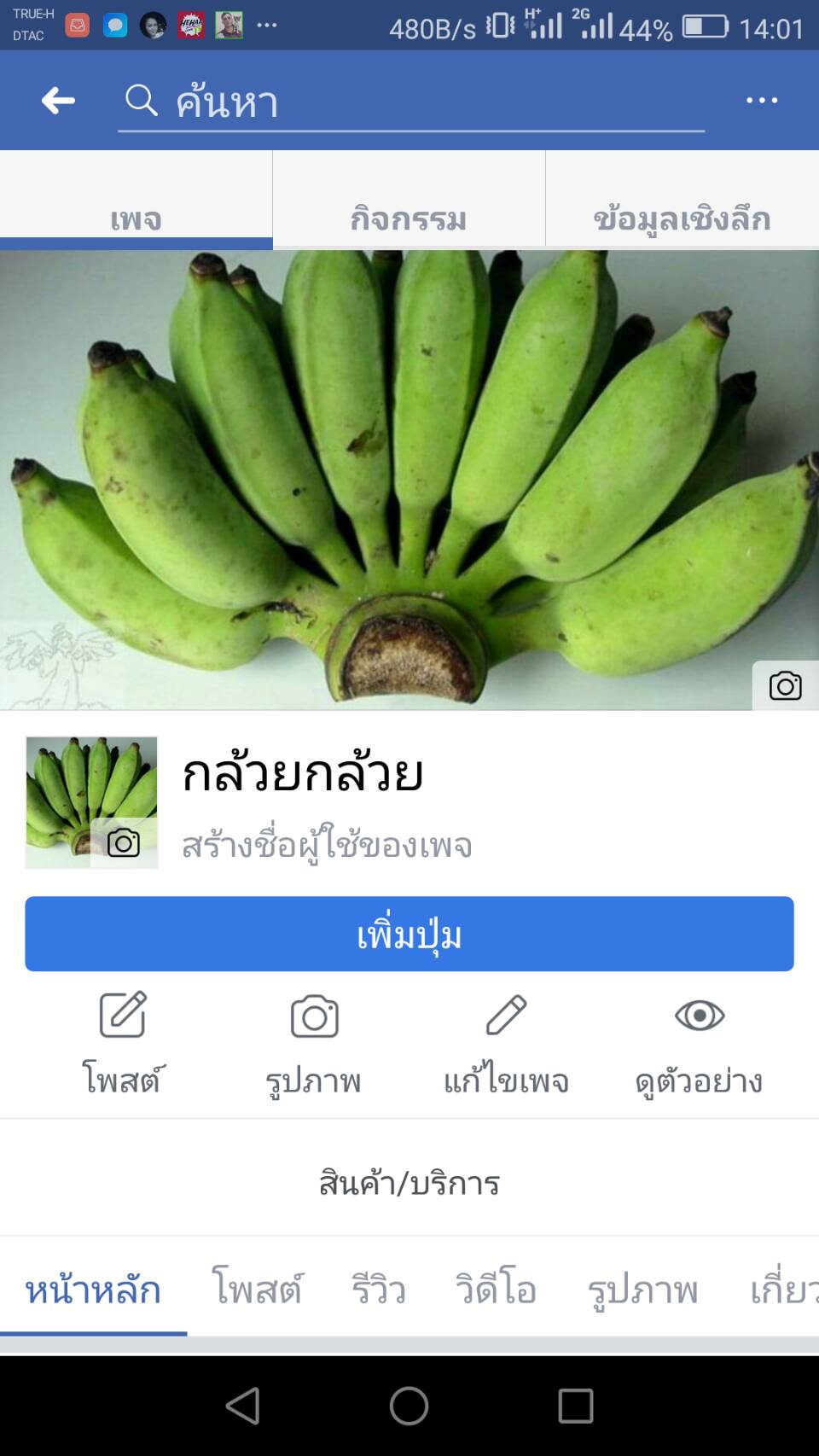This screenshot has height=1456, width=819.
Task: Go back using the arrow icon
Action: coord(58,101)
